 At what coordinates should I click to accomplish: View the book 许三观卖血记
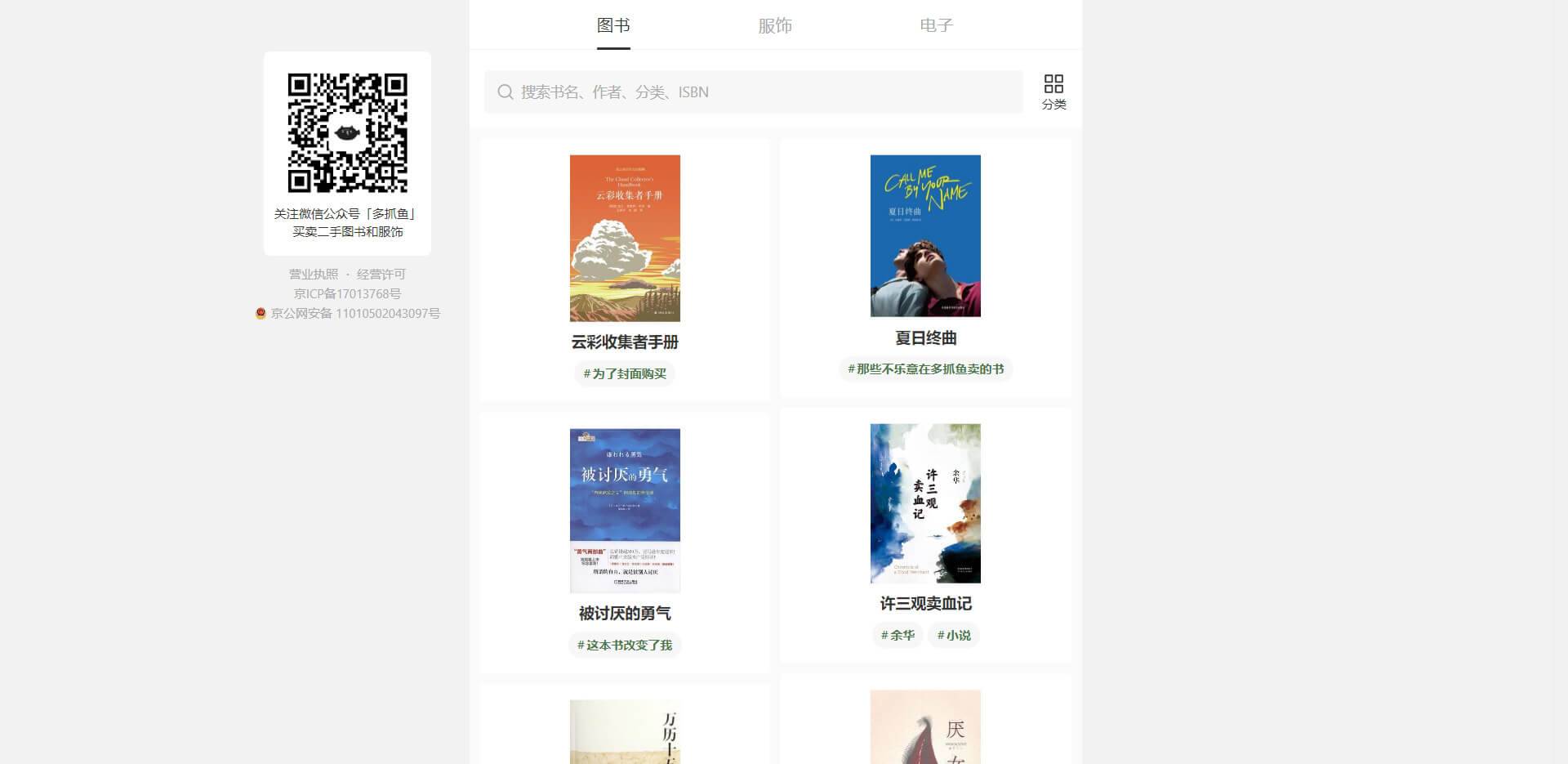[x=925, y=503]
